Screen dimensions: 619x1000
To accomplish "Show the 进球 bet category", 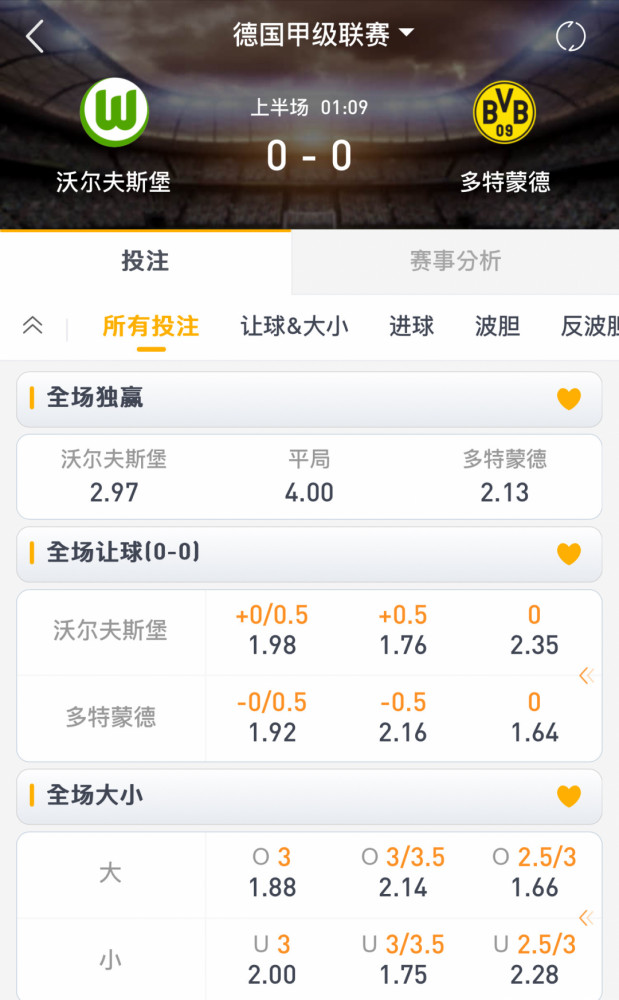I will tap(411, 326).
